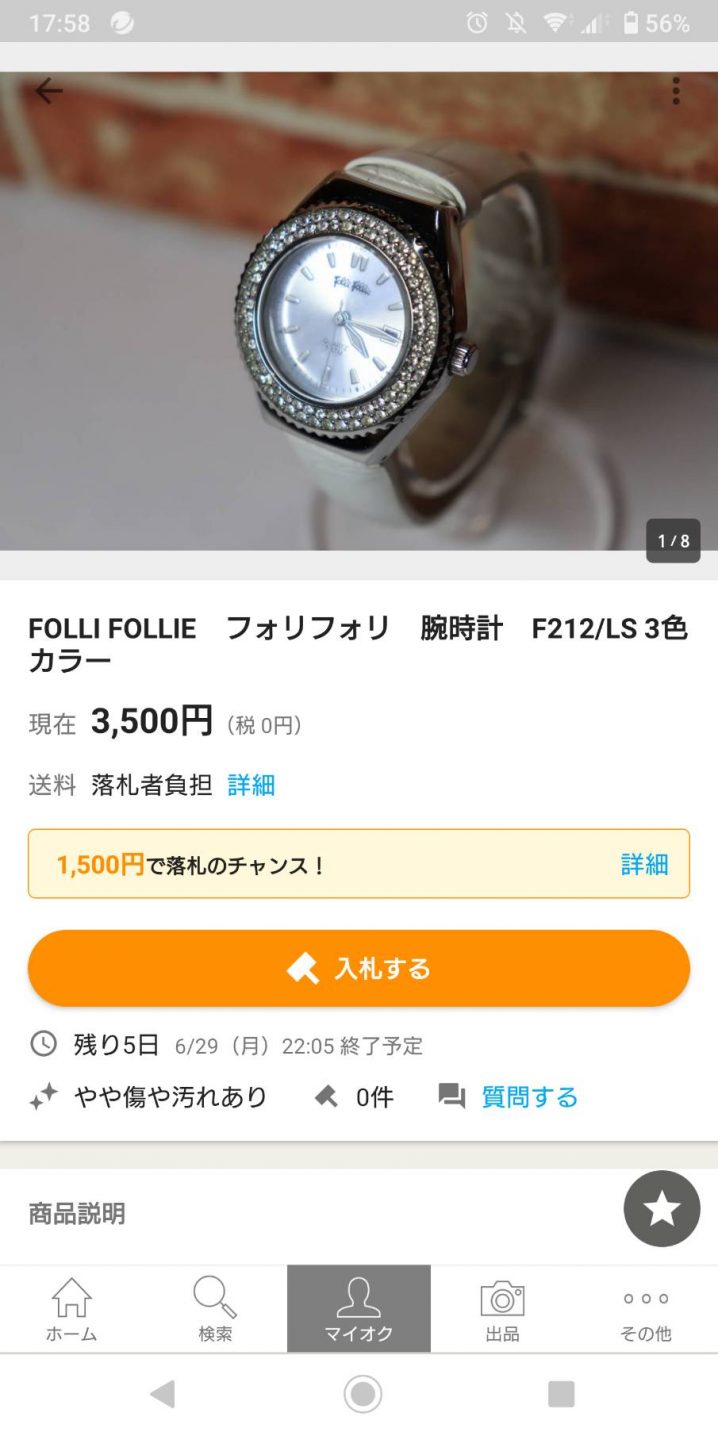Tap the system home button
This screenshot has height=1436, width=718.
362,1394
